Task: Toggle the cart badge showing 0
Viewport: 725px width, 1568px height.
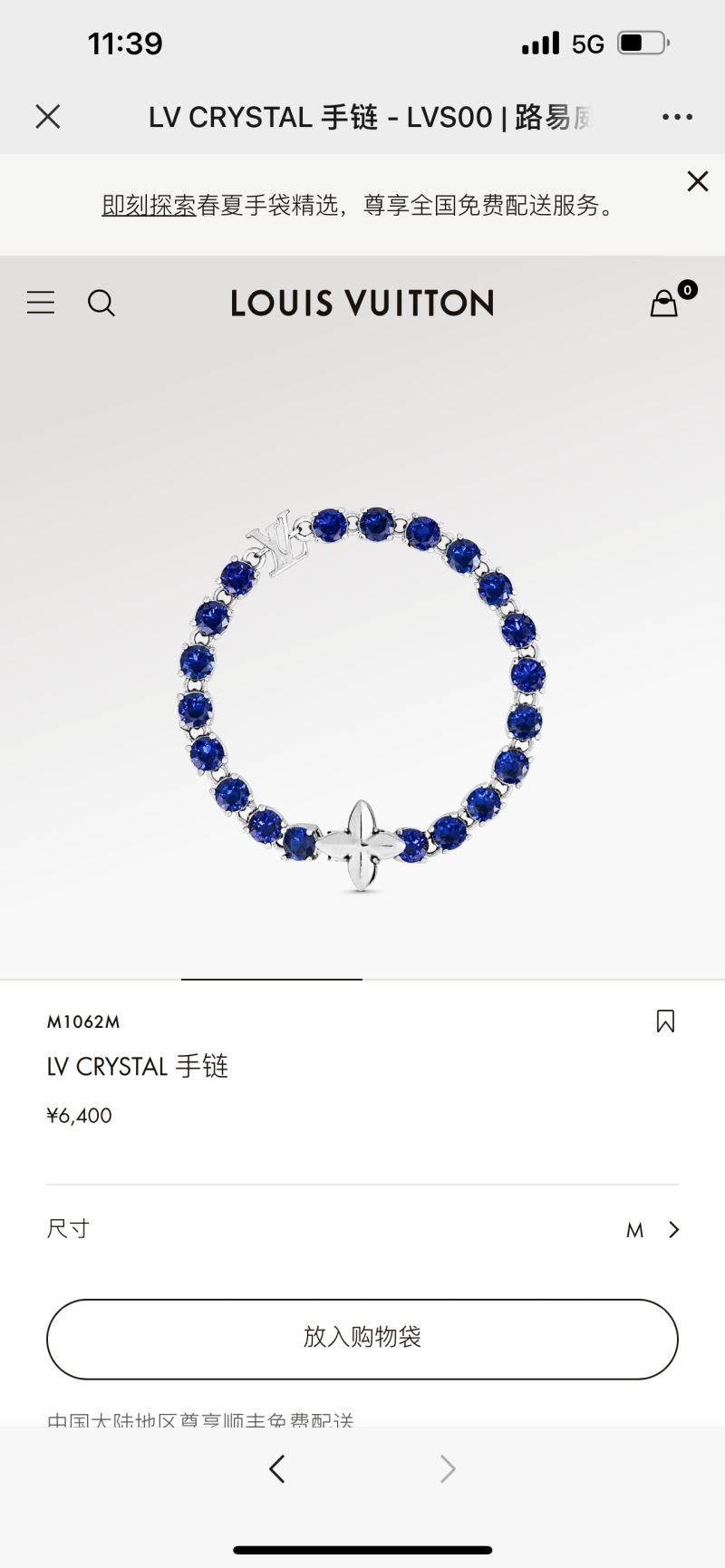Action: point(687,290)
